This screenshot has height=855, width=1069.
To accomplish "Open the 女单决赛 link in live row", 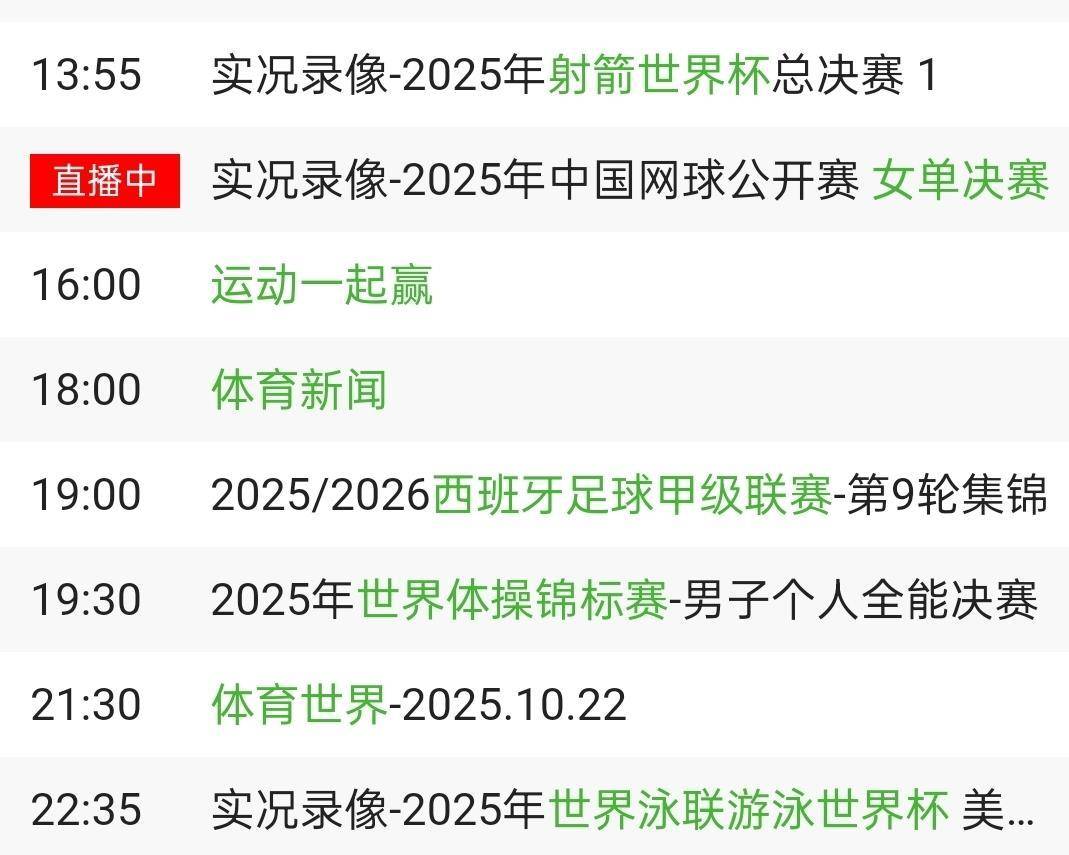I will coord(960,181).
